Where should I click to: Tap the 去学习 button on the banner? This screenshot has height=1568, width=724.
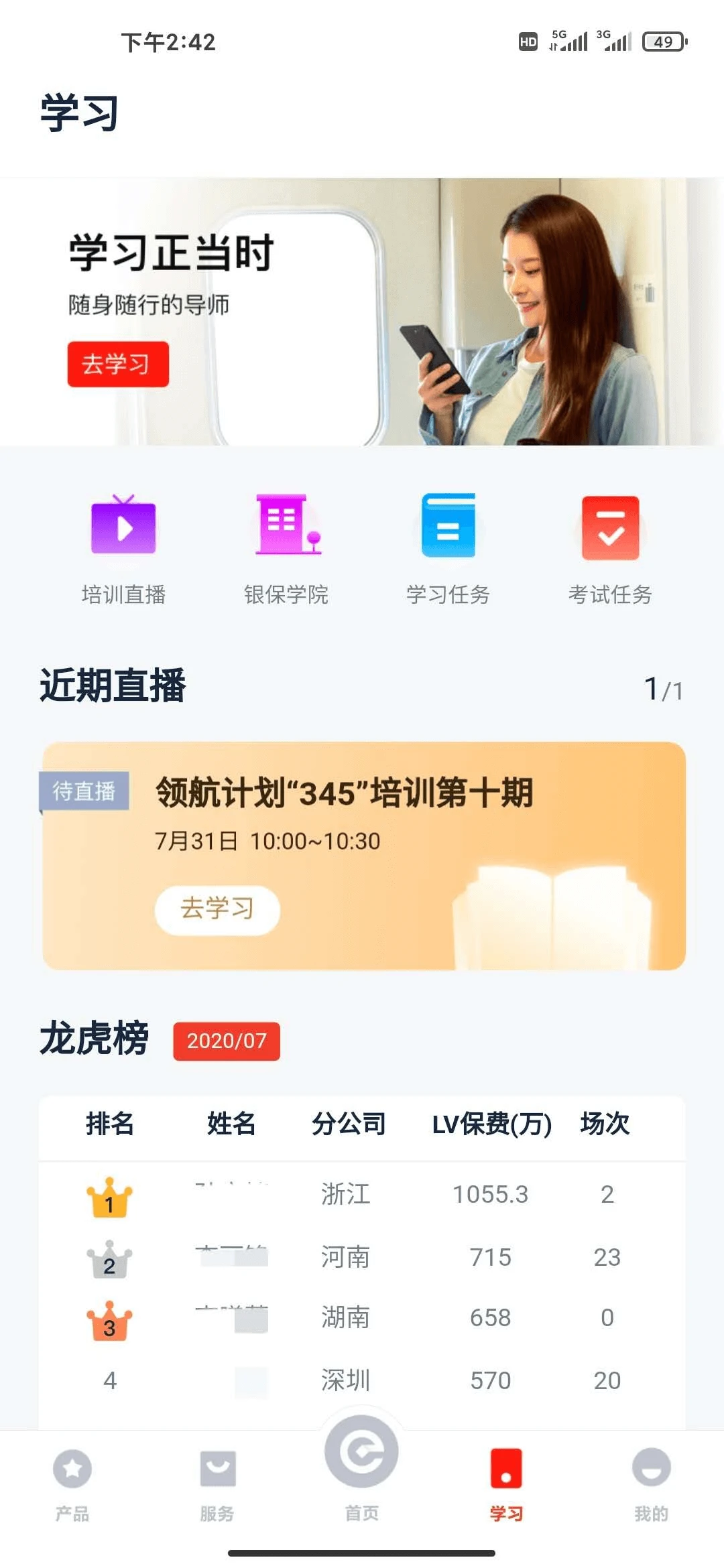(117, 364)
